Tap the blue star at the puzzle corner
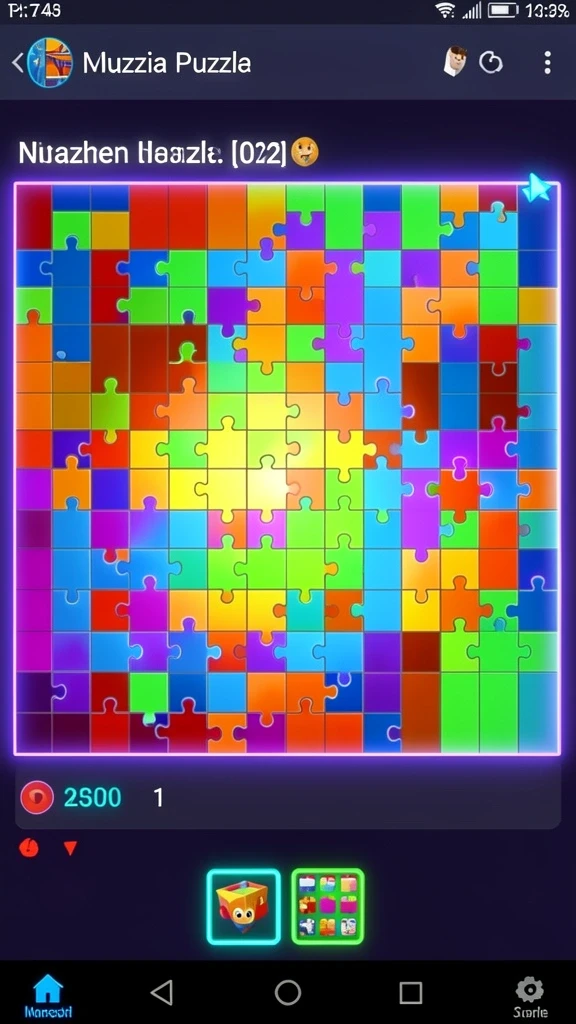Image resolution: width=576 pixels, height=1024 pixels. [537, 189]
